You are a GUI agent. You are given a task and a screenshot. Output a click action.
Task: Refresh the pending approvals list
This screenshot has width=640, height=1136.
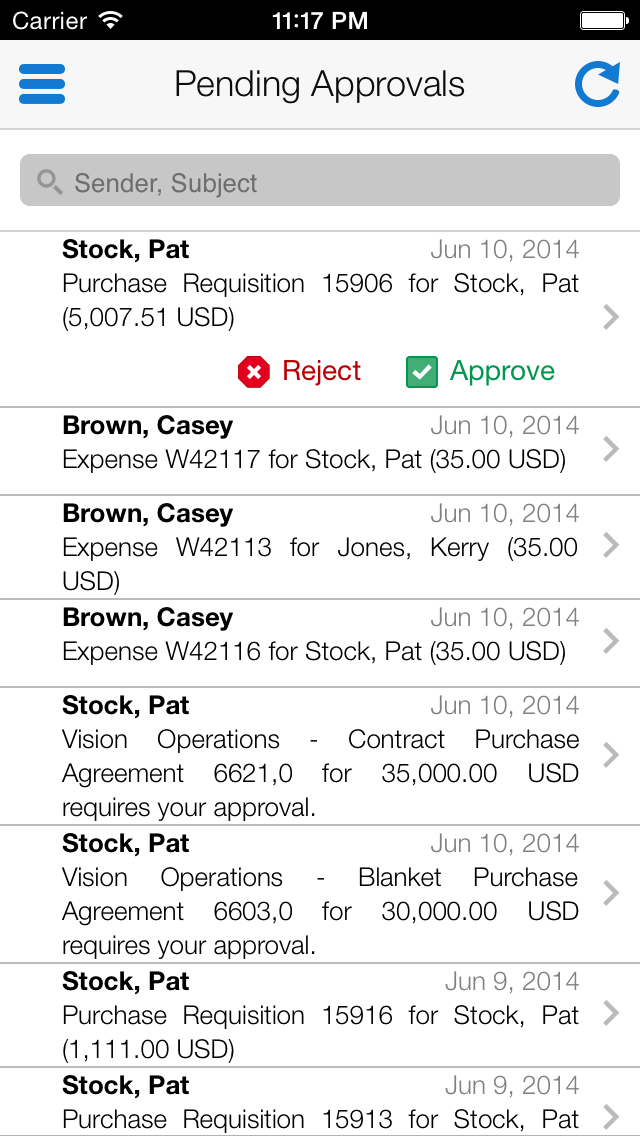click(597, 84)
